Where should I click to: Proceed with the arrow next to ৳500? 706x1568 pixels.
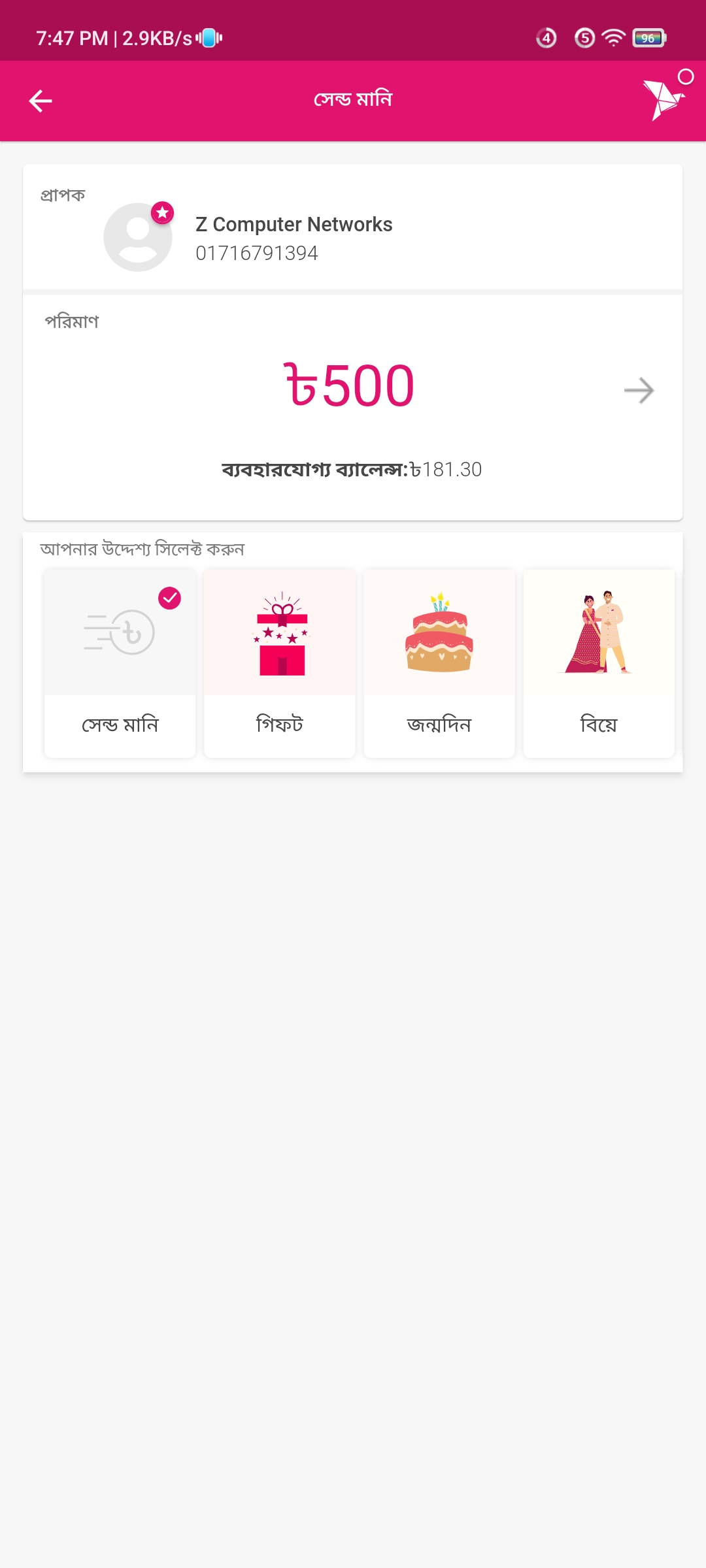639,391
